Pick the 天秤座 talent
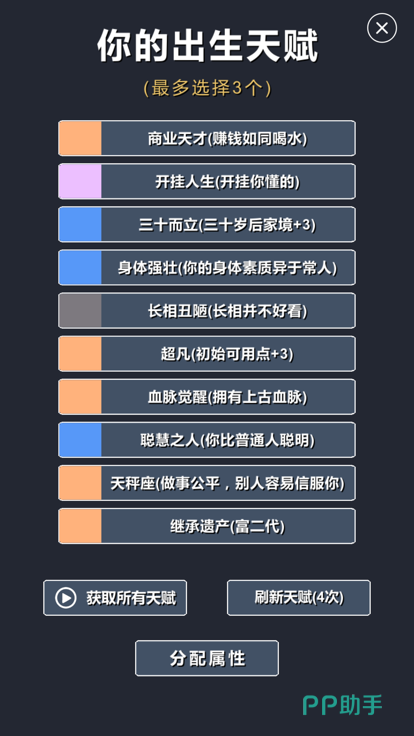Viewport: 414px width, 736px height. [207, 483]
